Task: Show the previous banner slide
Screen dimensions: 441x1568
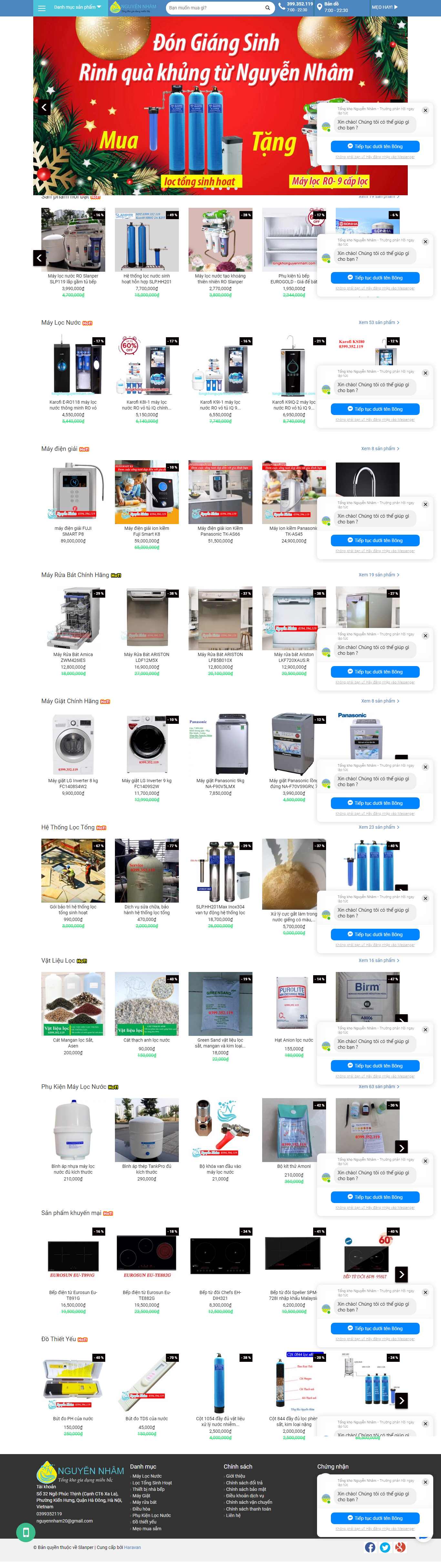Action: coord(44,108)
